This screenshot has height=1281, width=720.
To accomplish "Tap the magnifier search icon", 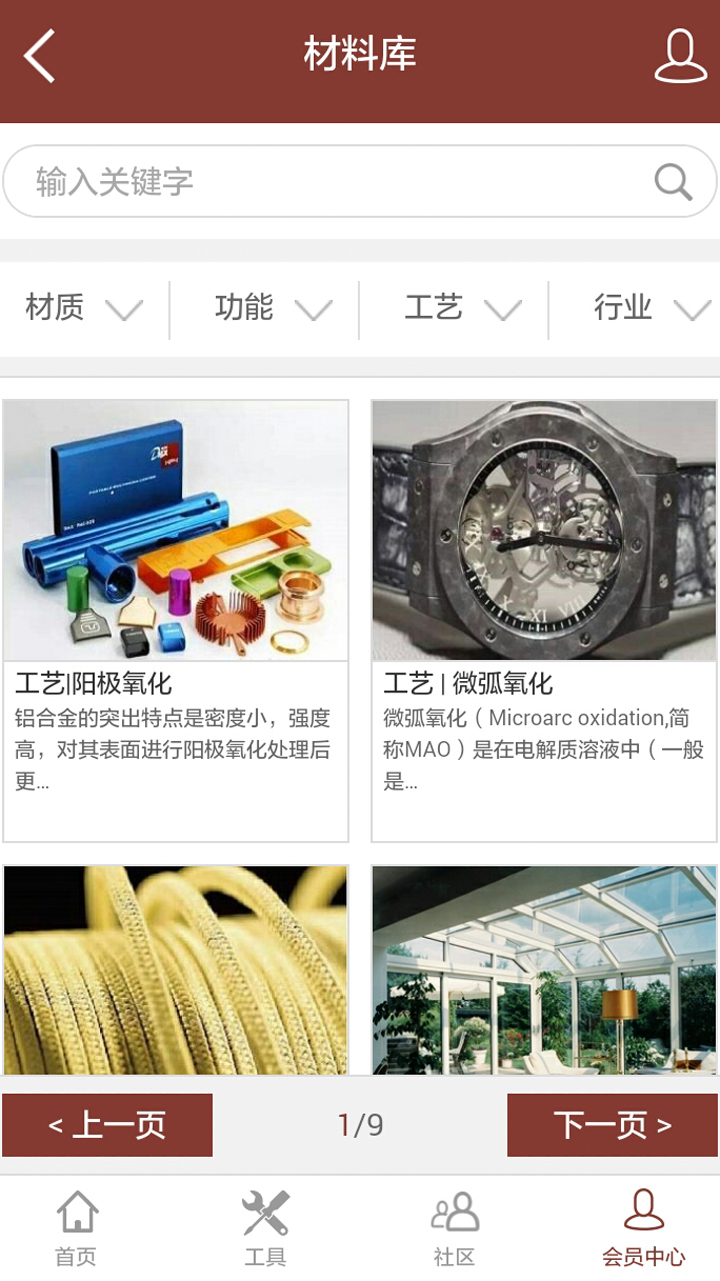I will pos(673,182).
